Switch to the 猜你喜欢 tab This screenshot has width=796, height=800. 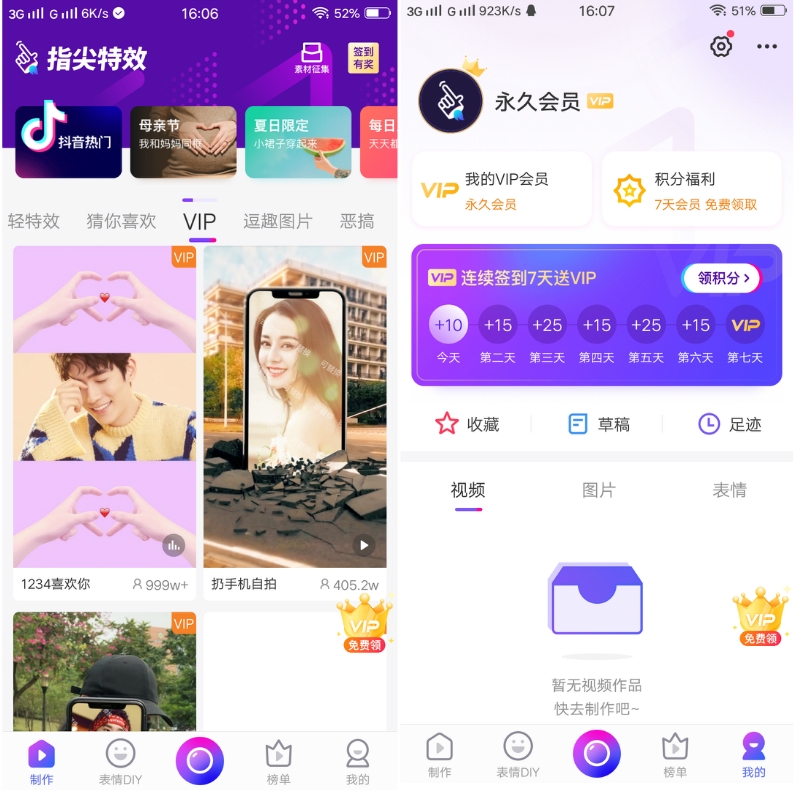coord(121,221)
